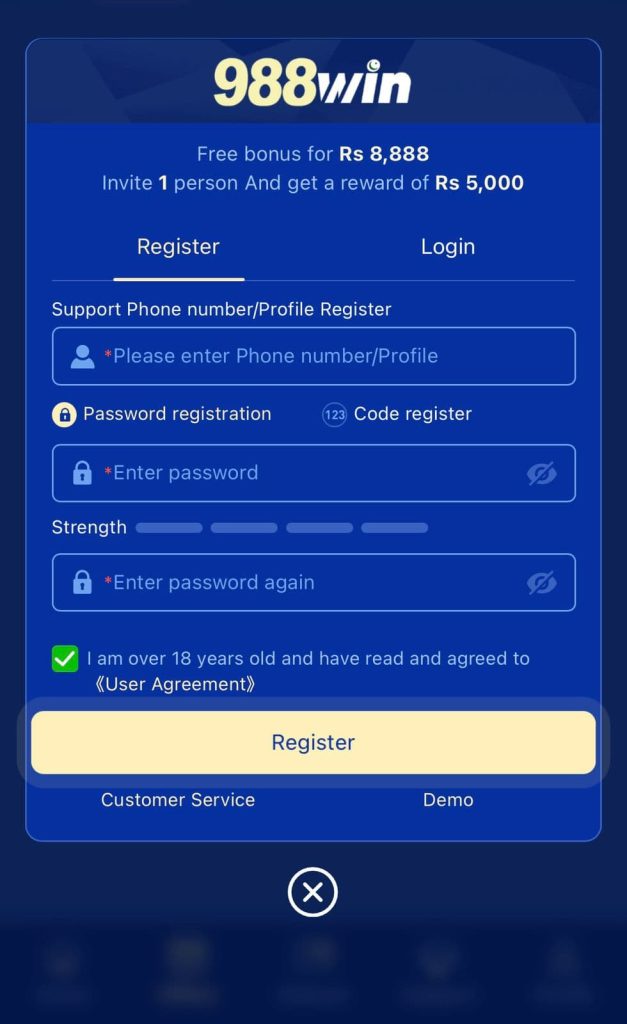Viewport: 627px width, 1024px height.
Task: Reveal text in Enter password again field
Action: coord(541,583)
